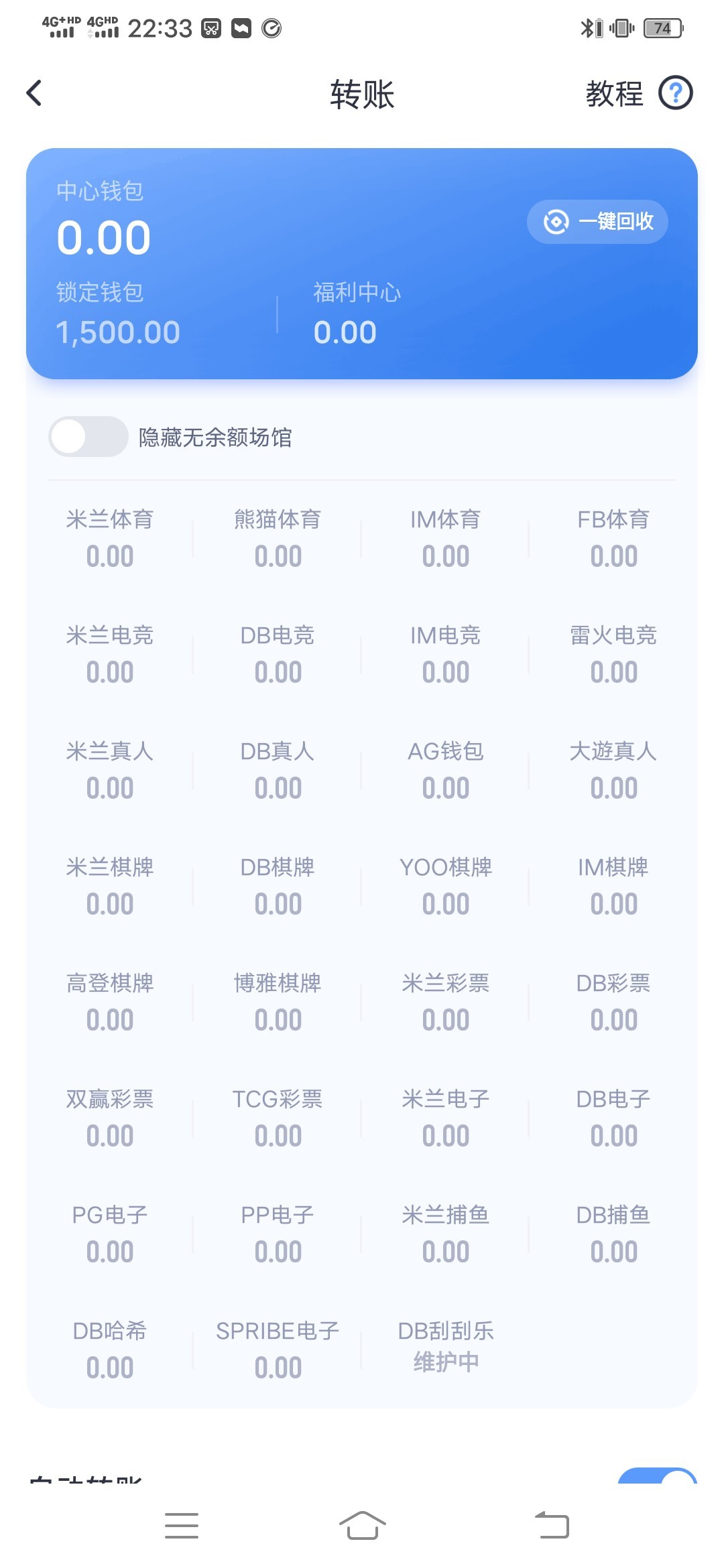The width and height of the screenshot is (724, 1568).
Task: Select the YOO棋牌 wallet
Action: 445,886
